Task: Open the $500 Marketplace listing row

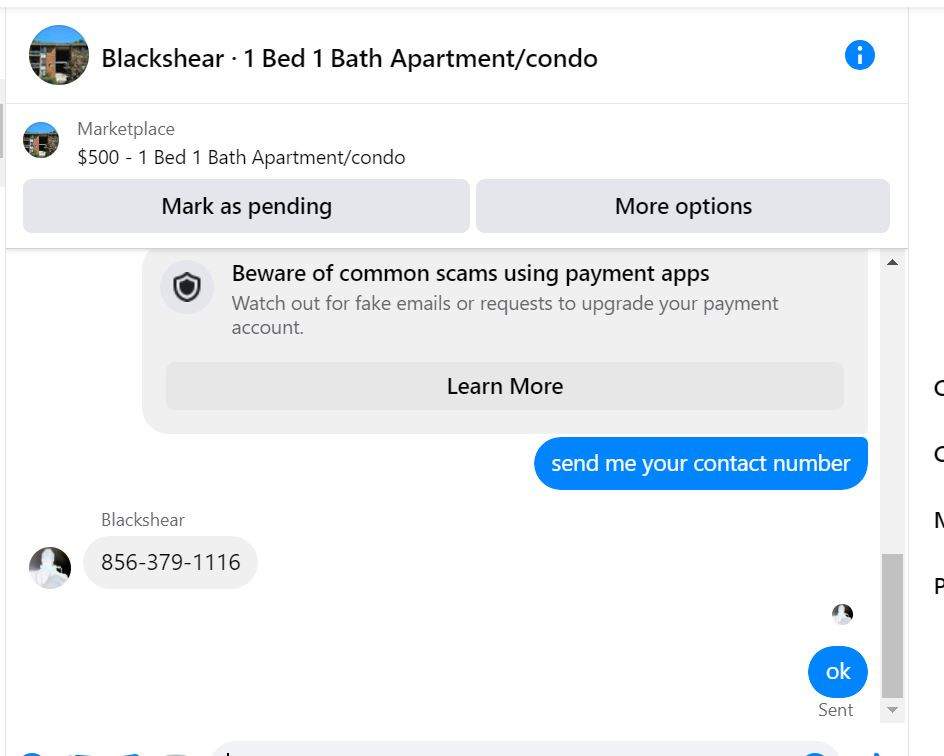Action: click(241, 143)
